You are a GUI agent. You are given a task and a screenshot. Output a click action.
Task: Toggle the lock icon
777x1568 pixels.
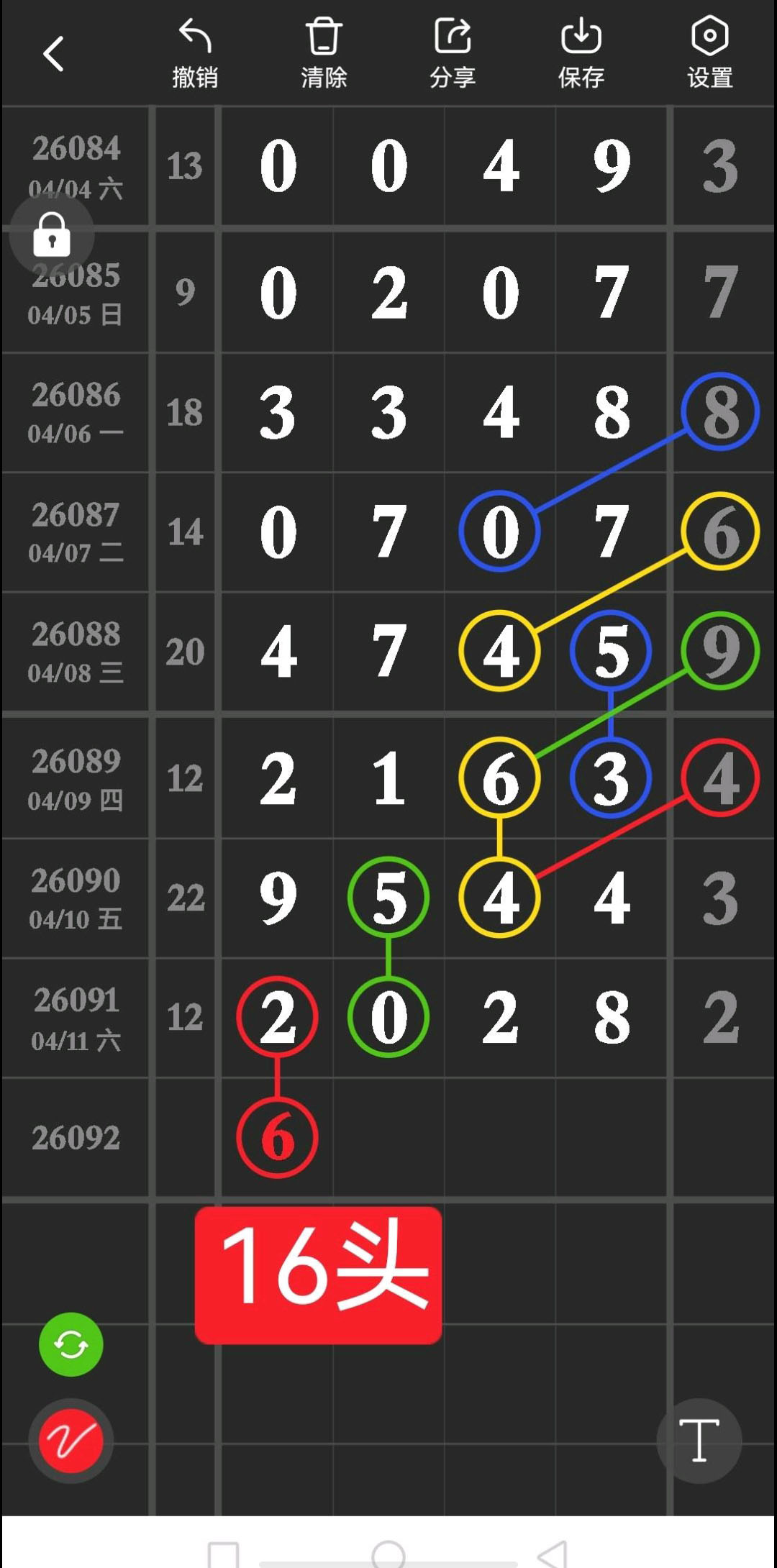coord(52,235)
